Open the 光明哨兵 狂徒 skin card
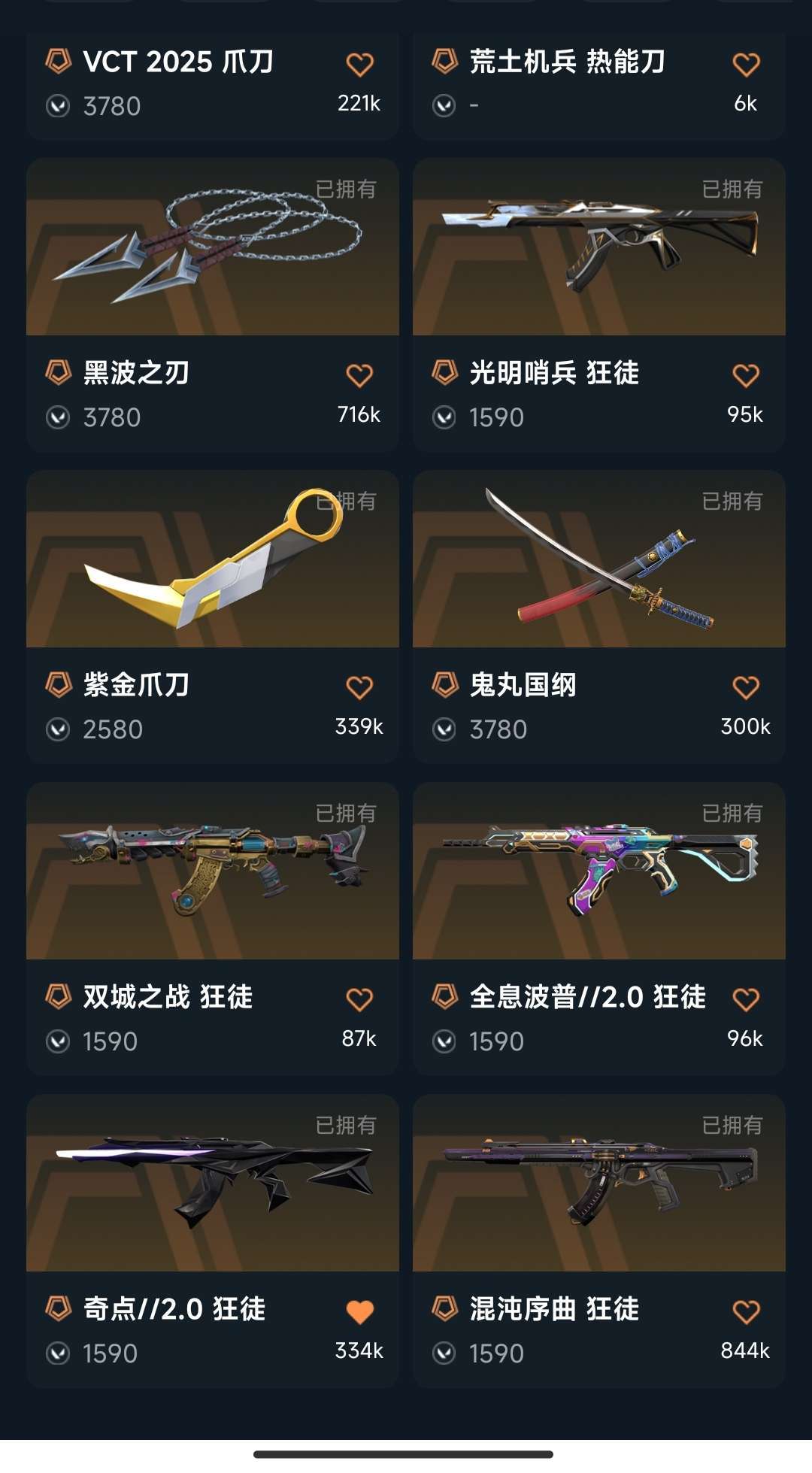 click(x=599, y=305)
